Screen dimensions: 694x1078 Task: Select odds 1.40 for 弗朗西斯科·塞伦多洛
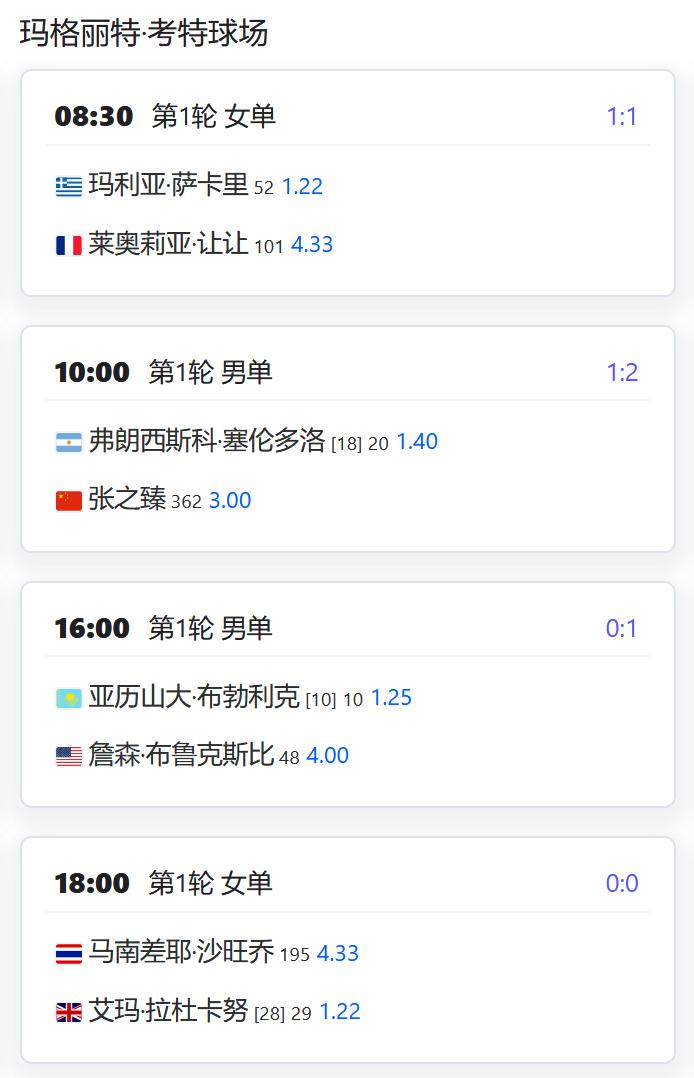[417, 441]
